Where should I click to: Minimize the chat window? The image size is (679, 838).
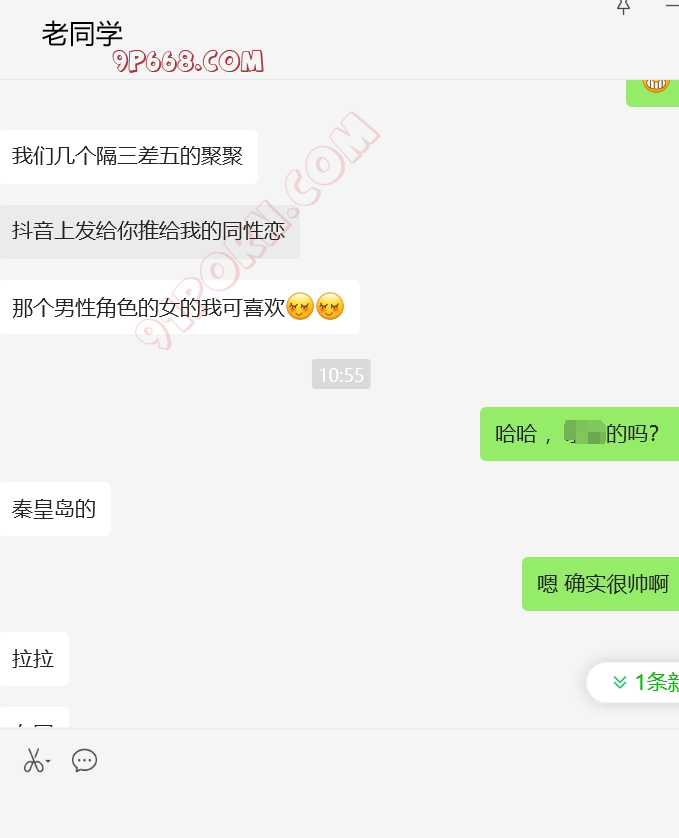pyautogui.click(x=671, y=6)
